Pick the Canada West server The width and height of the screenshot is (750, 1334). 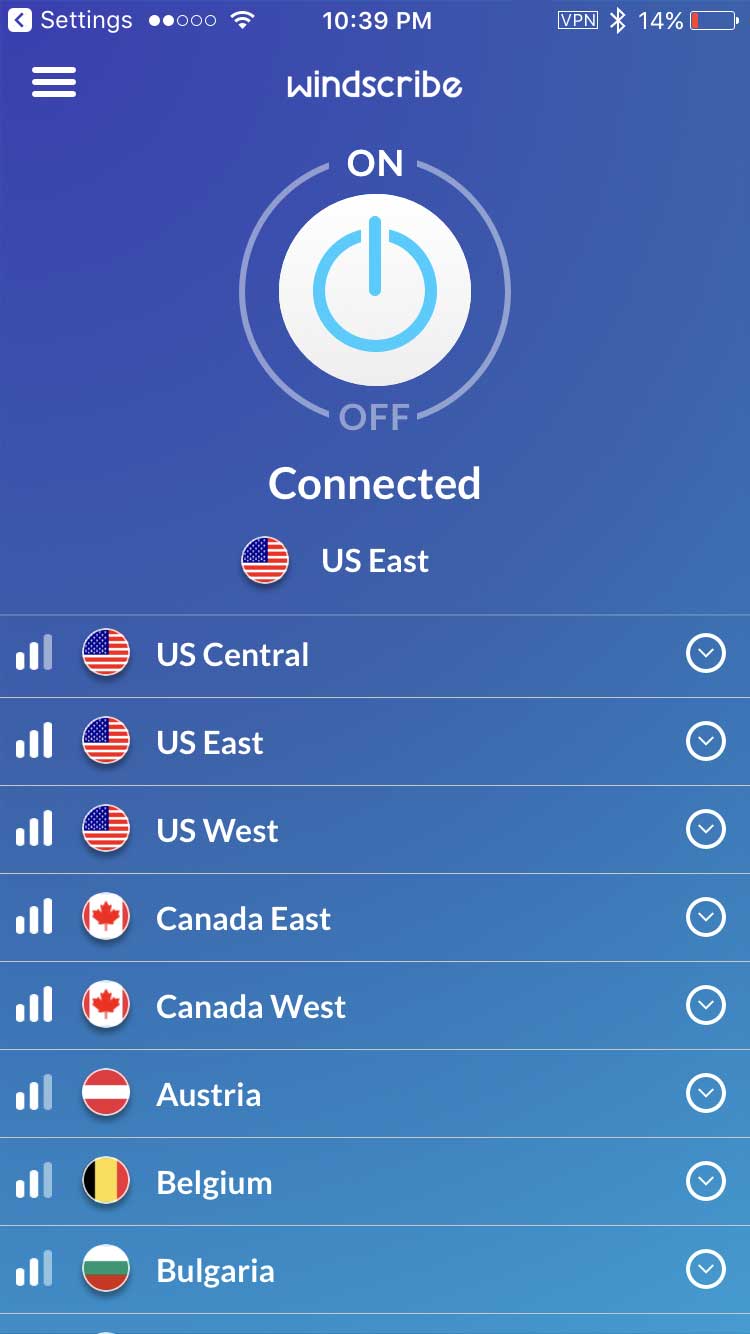(x=375, y=1007)
